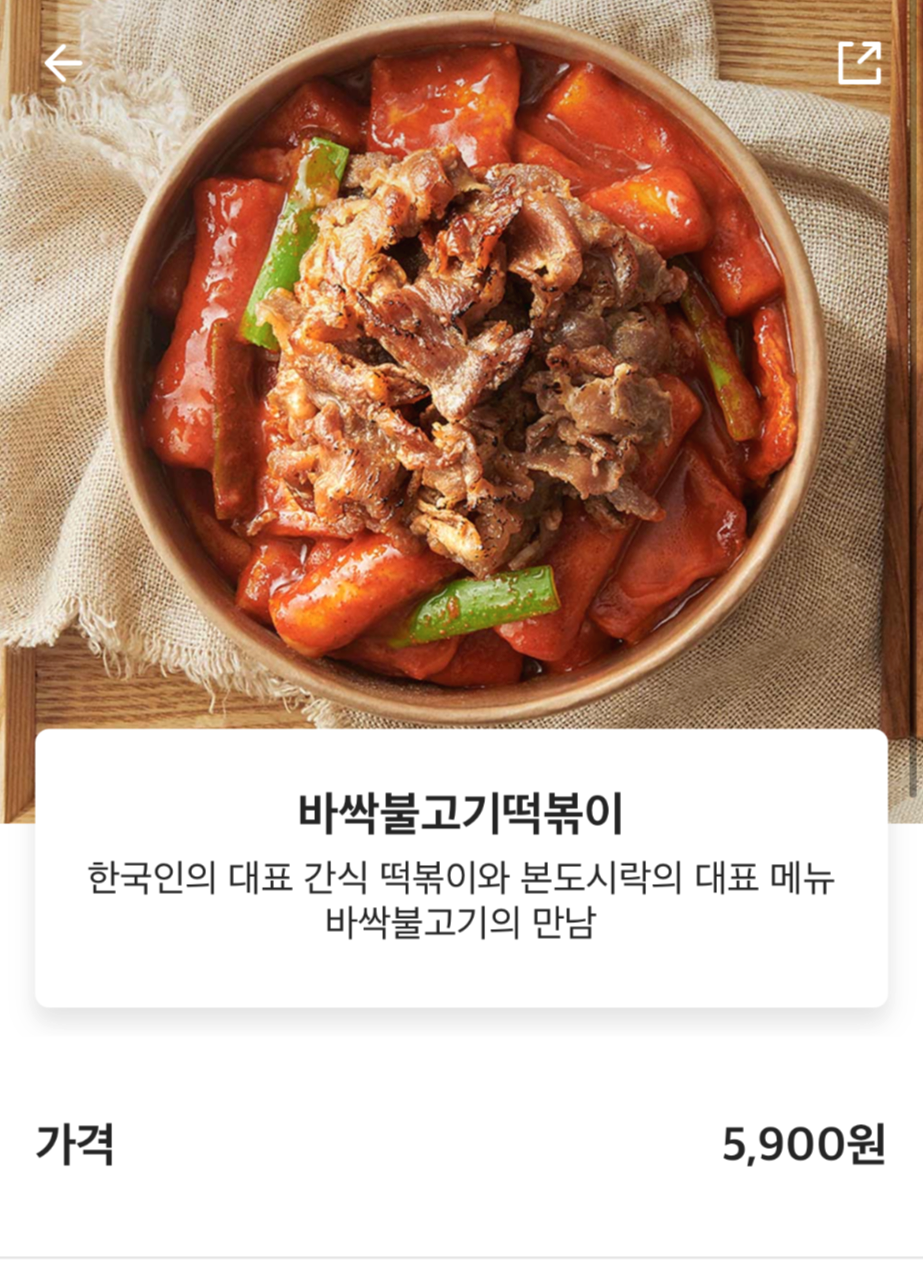Go back using the arrow icon

click(62, 63)
